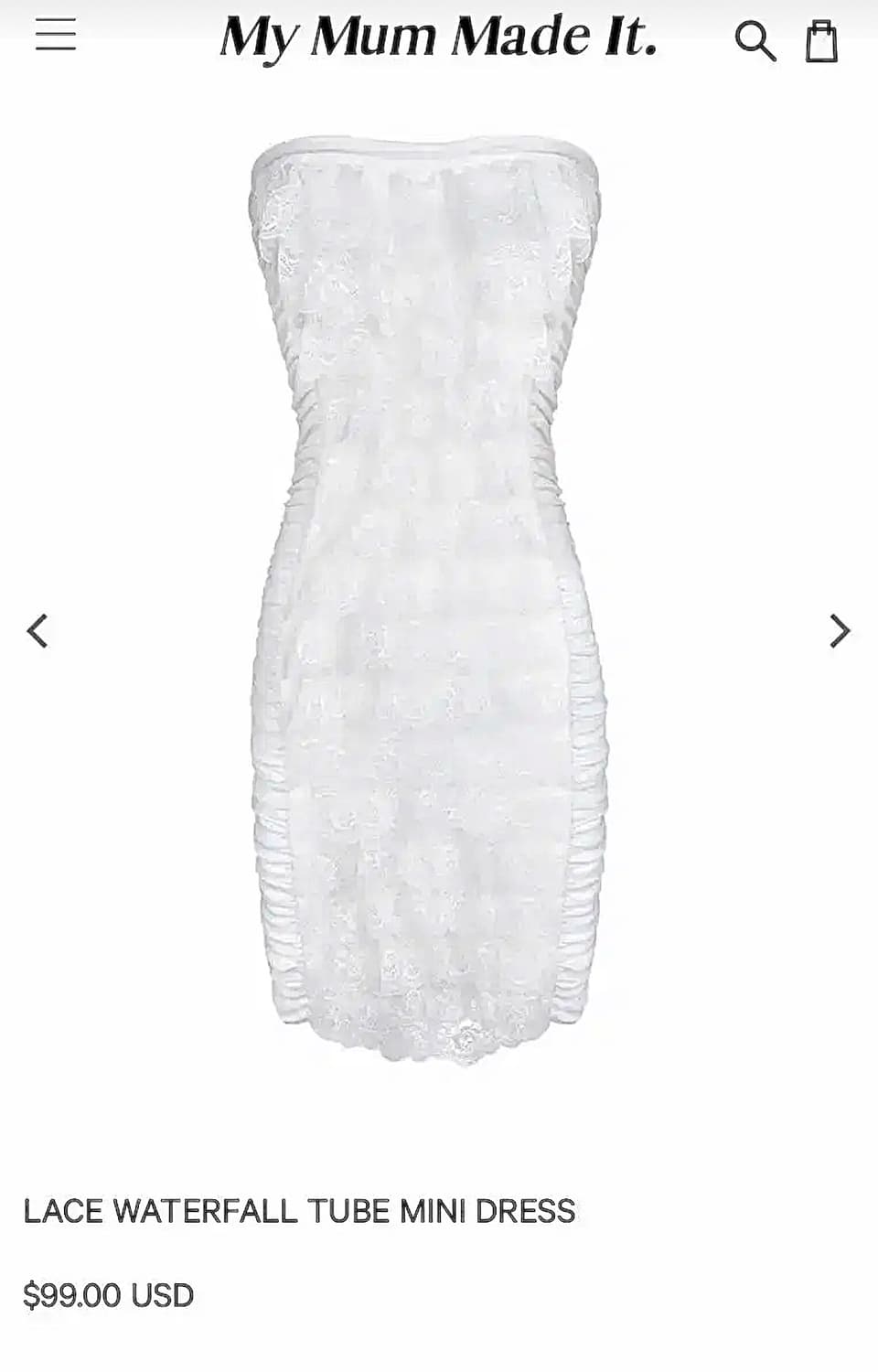This screenshot has height=1372, width=878.
Task: Advance the image carousel with the next arrow
Action: (x=840, y=630)
